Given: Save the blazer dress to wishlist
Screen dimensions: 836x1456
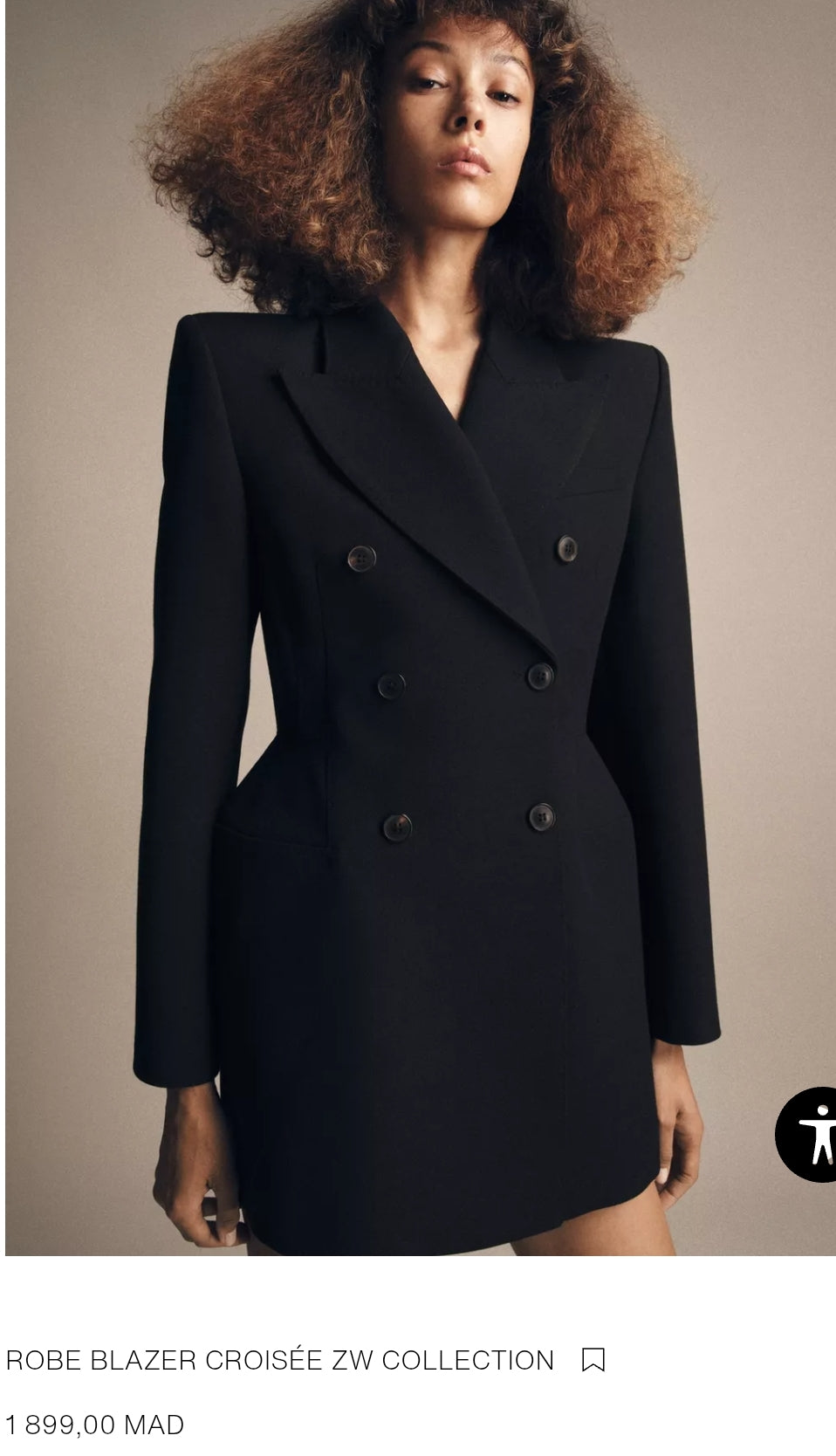Looking at the screenshot, I should 593,1360.
